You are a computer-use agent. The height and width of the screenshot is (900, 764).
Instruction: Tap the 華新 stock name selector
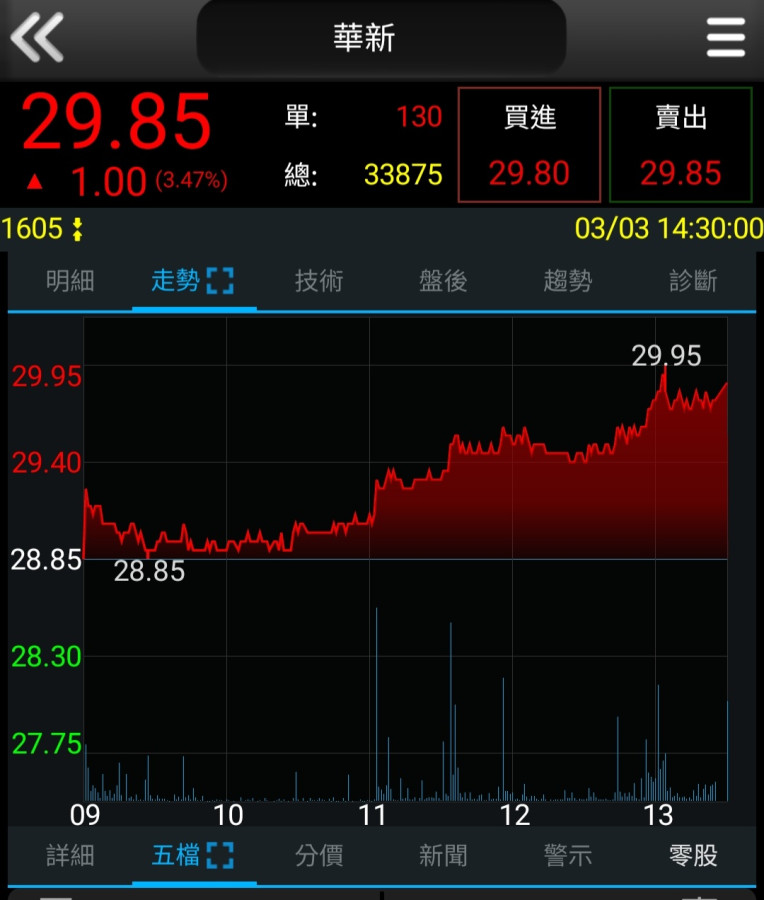381,38
